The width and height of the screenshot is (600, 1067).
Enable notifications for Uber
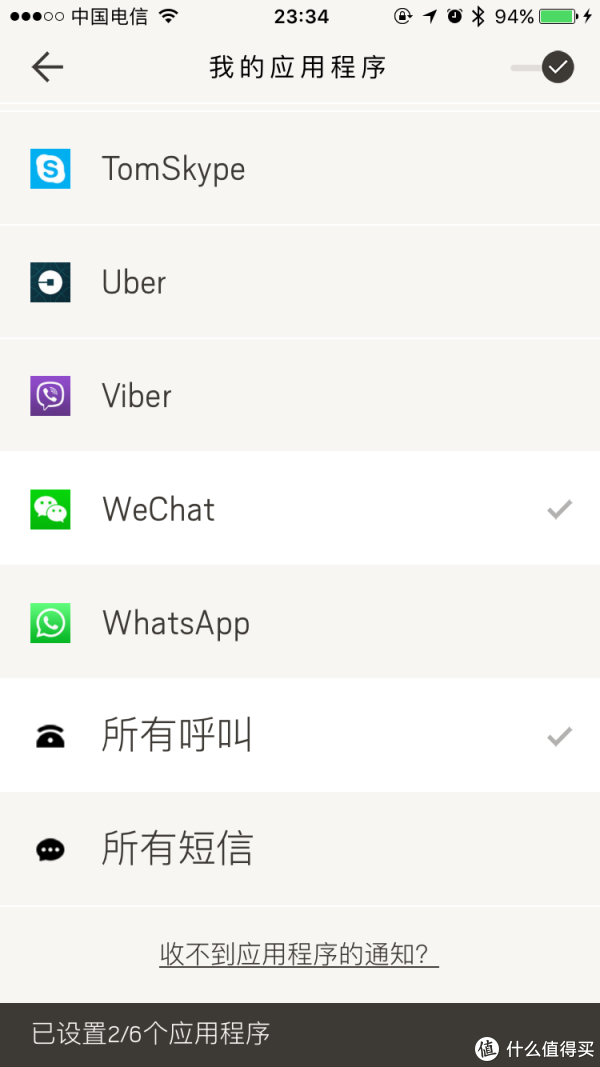click(x=300, y=282)
